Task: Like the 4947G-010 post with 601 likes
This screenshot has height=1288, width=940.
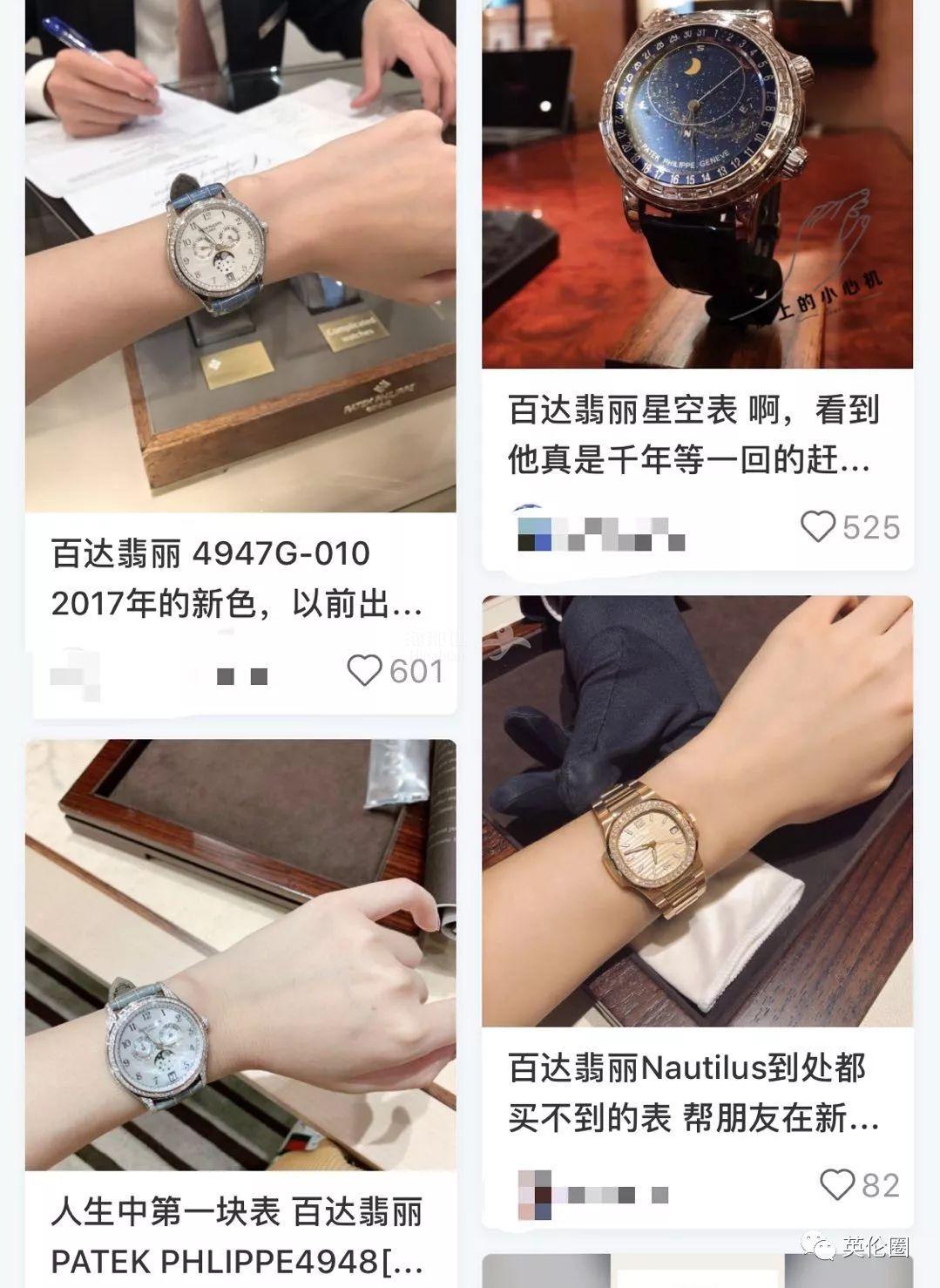Action: (x=365, y=670)
